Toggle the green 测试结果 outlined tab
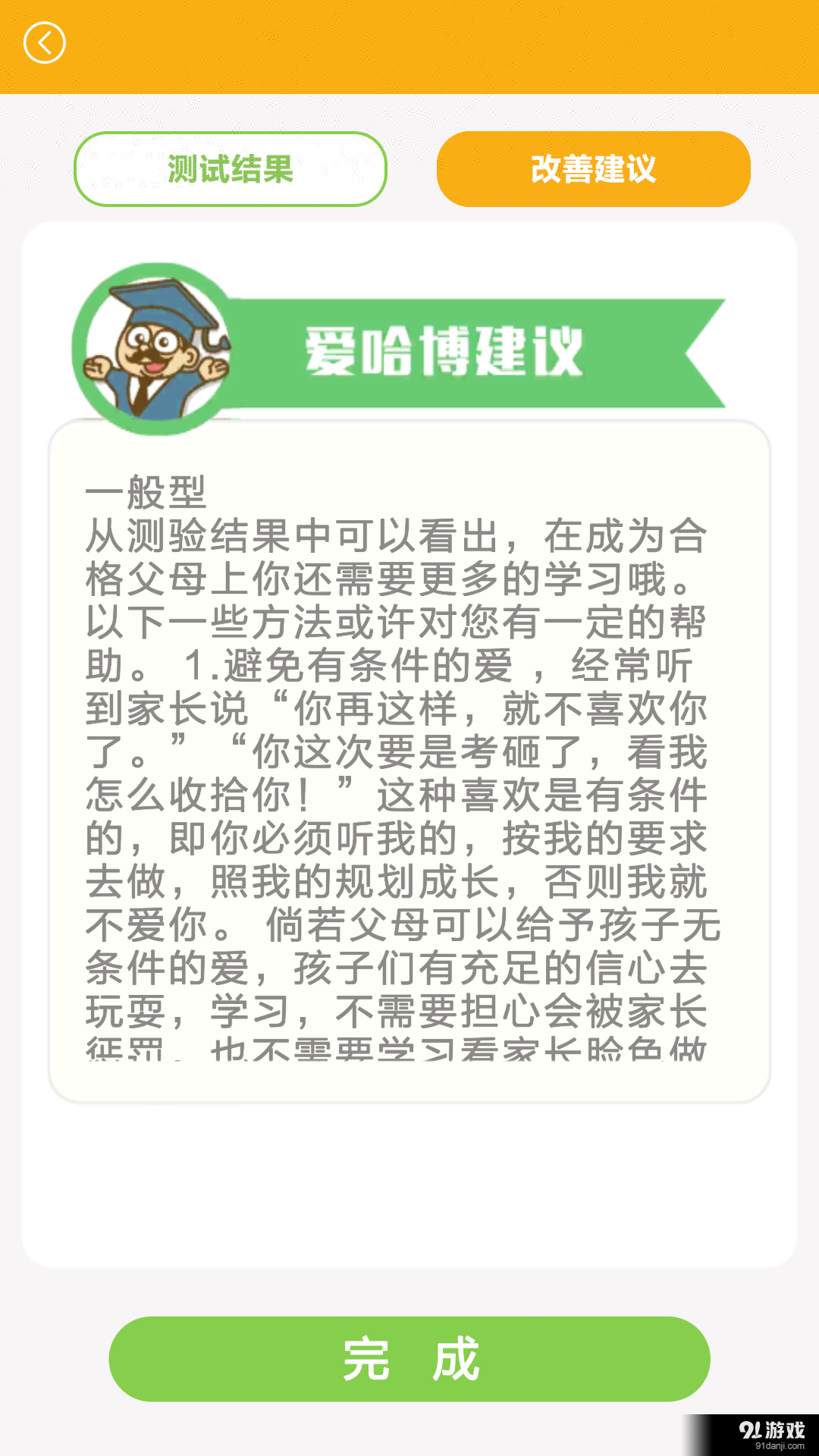 coord(230,168)
